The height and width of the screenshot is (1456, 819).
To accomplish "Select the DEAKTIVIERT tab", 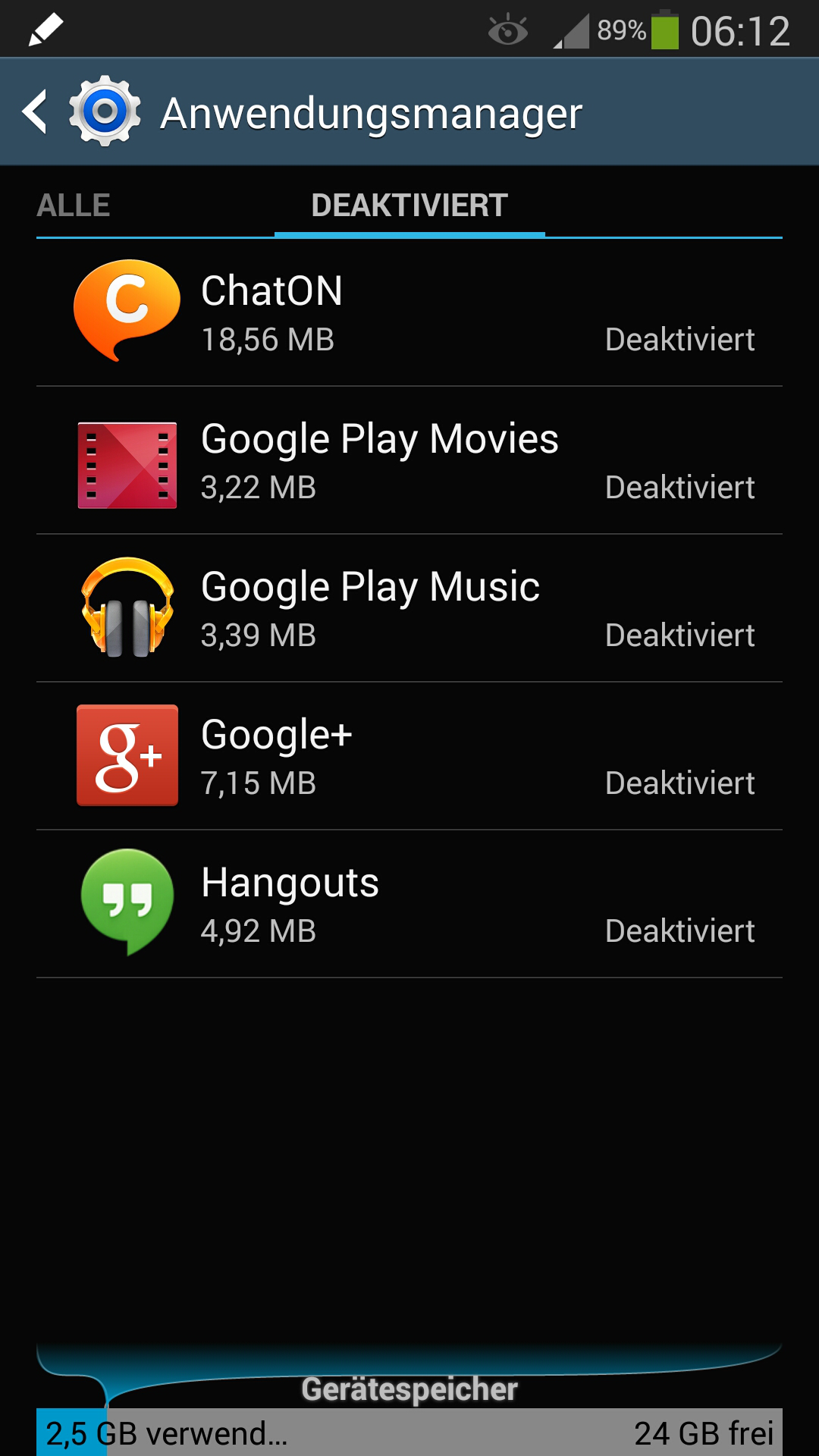I will pyautogui.click(x=409, y=206).
